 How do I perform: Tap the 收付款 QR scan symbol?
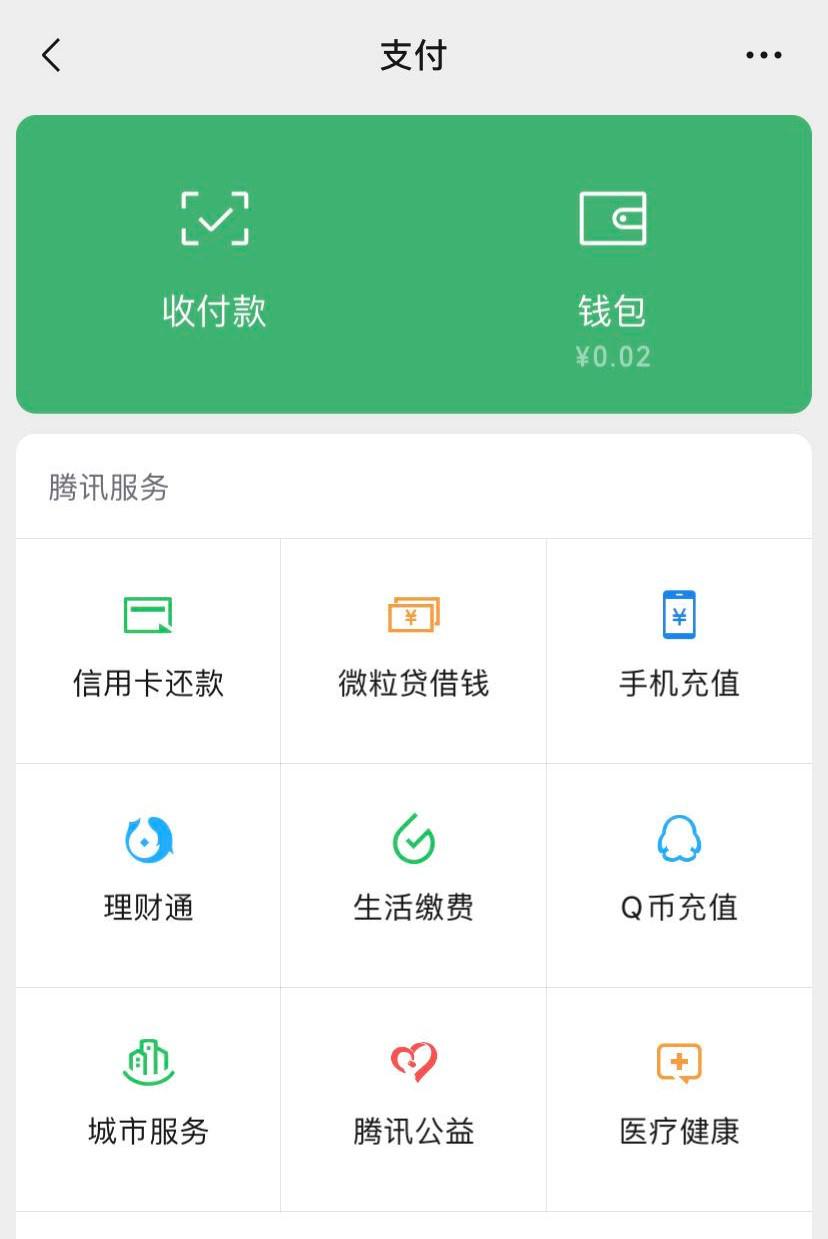coord(213,218)
